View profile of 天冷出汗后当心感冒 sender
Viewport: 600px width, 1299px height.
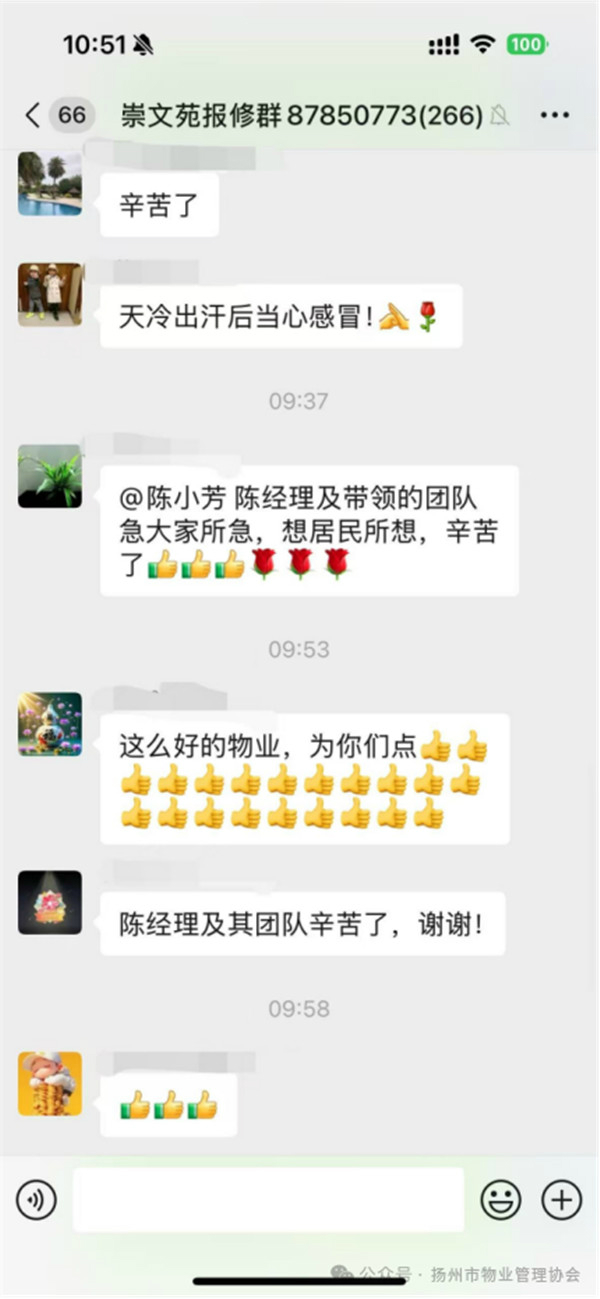(x=50, y=295)
